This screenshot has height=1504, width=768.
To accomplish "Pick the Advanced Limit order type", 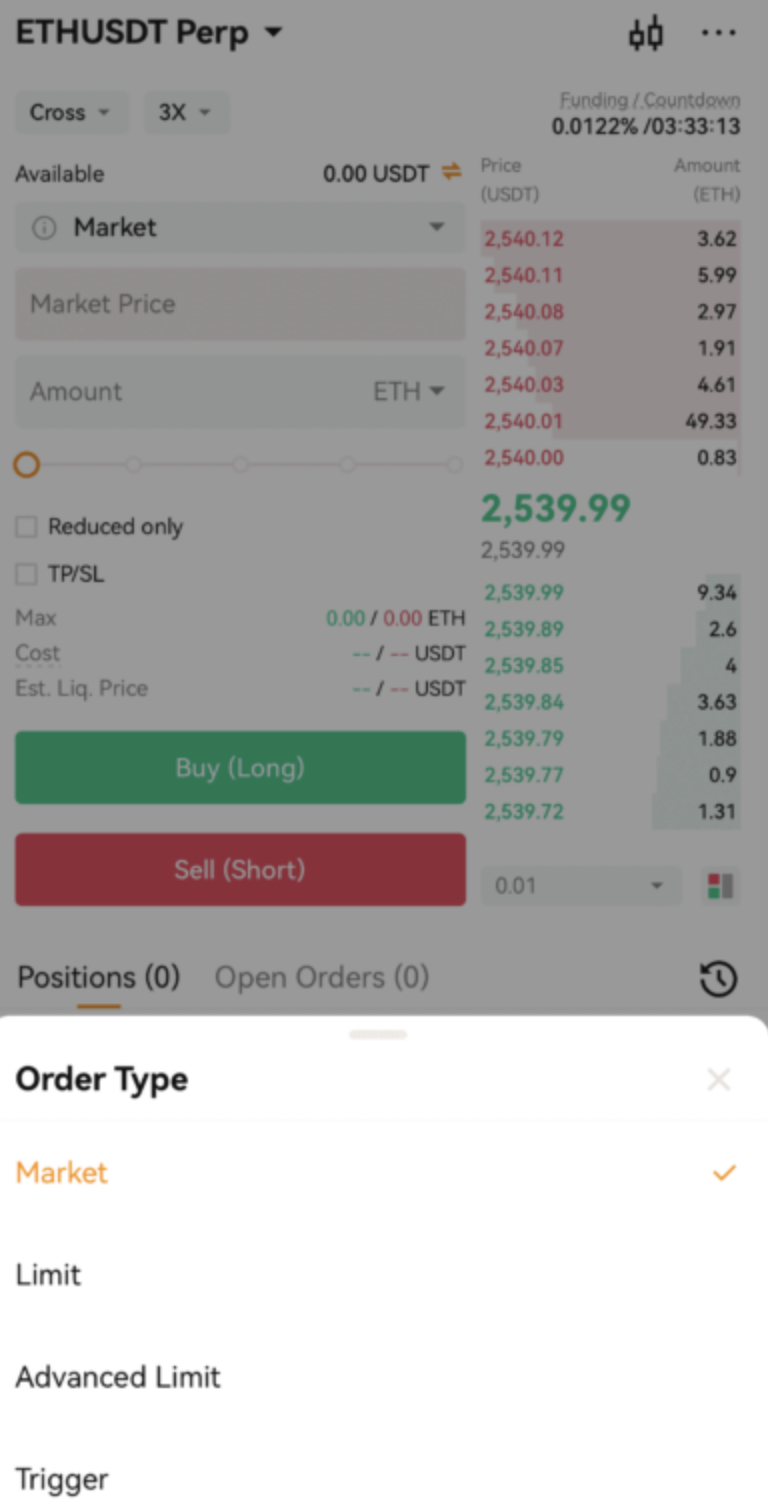I will coord(118,1377).
